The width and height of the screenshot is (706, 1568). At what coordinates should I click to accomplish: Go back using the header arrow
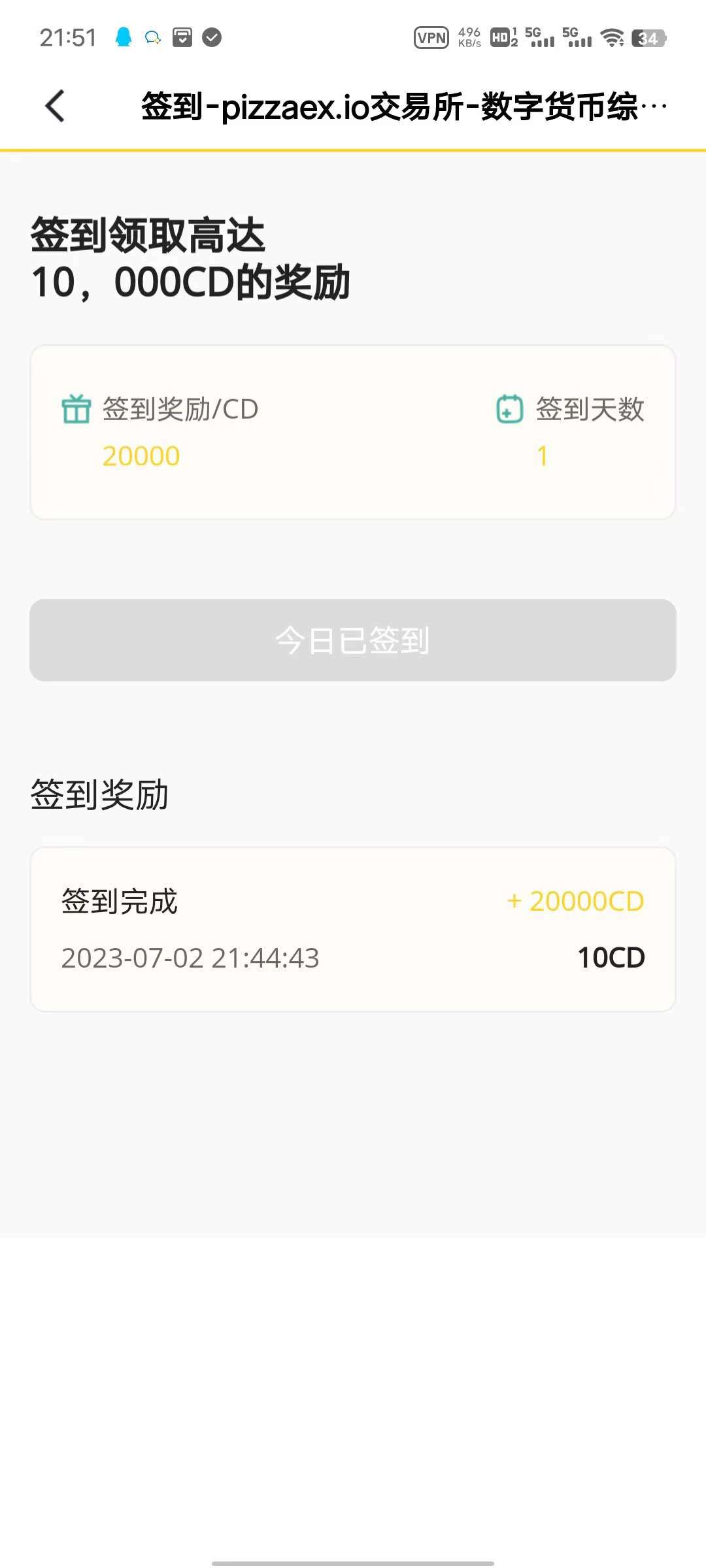(x=56, y=106)
